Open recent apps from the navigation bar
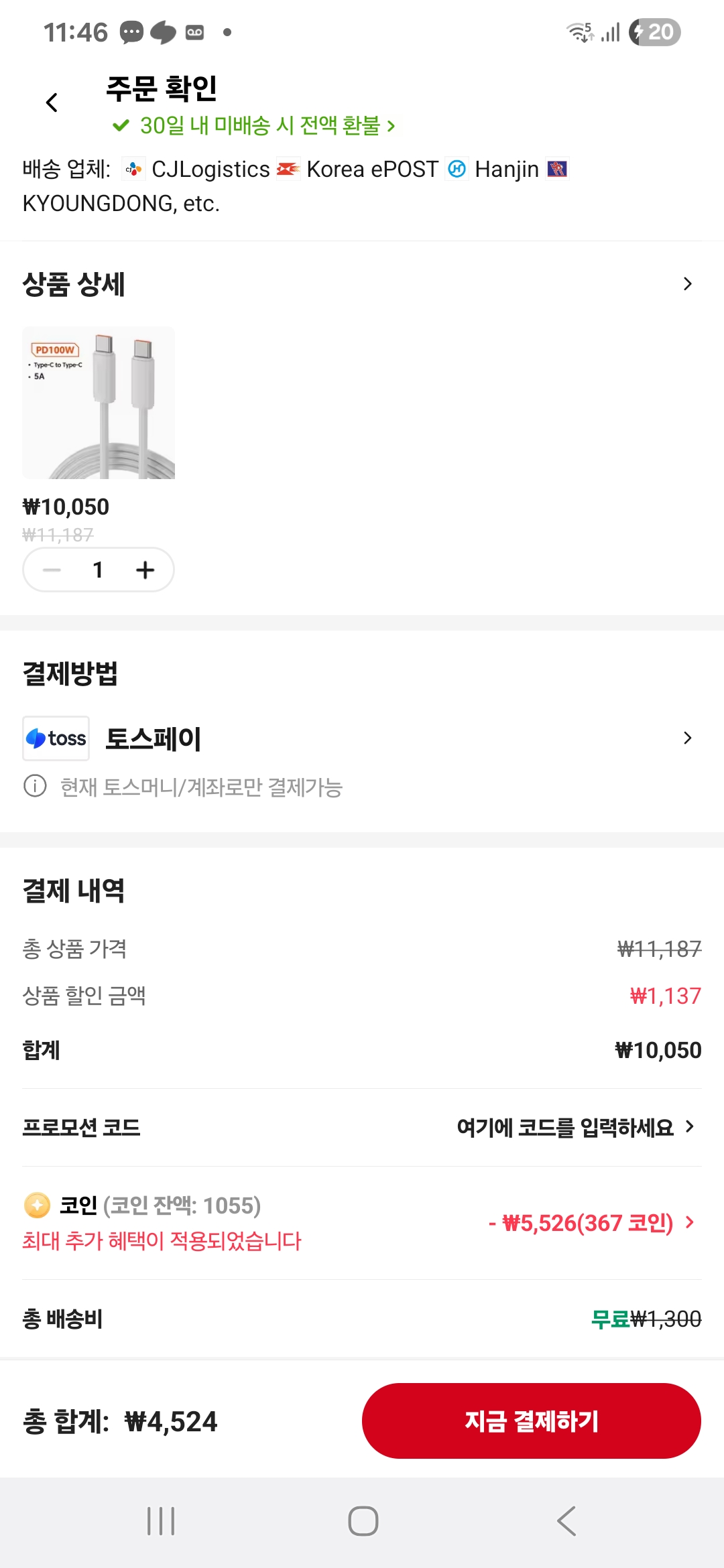Screen dimensions: 724x1568 pos(161,1520)
